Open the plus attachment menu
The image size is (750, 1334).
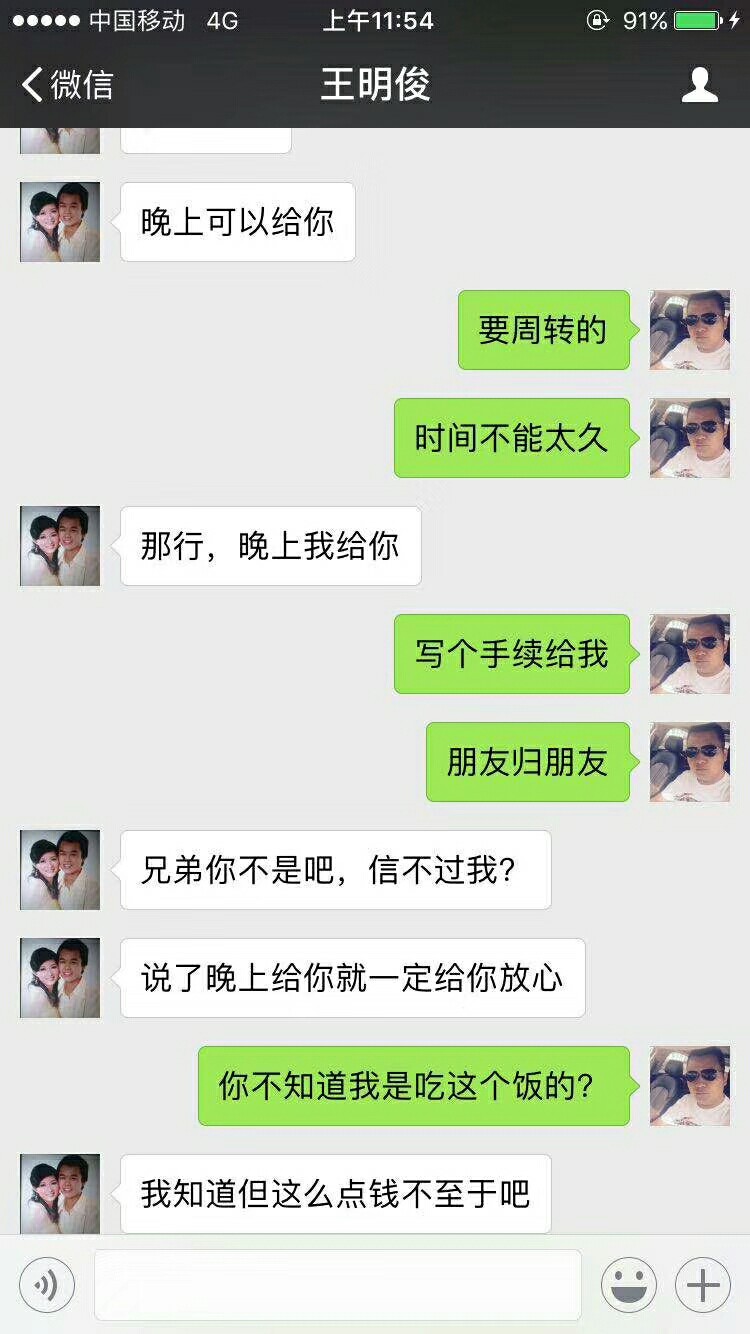(703, 1285)
